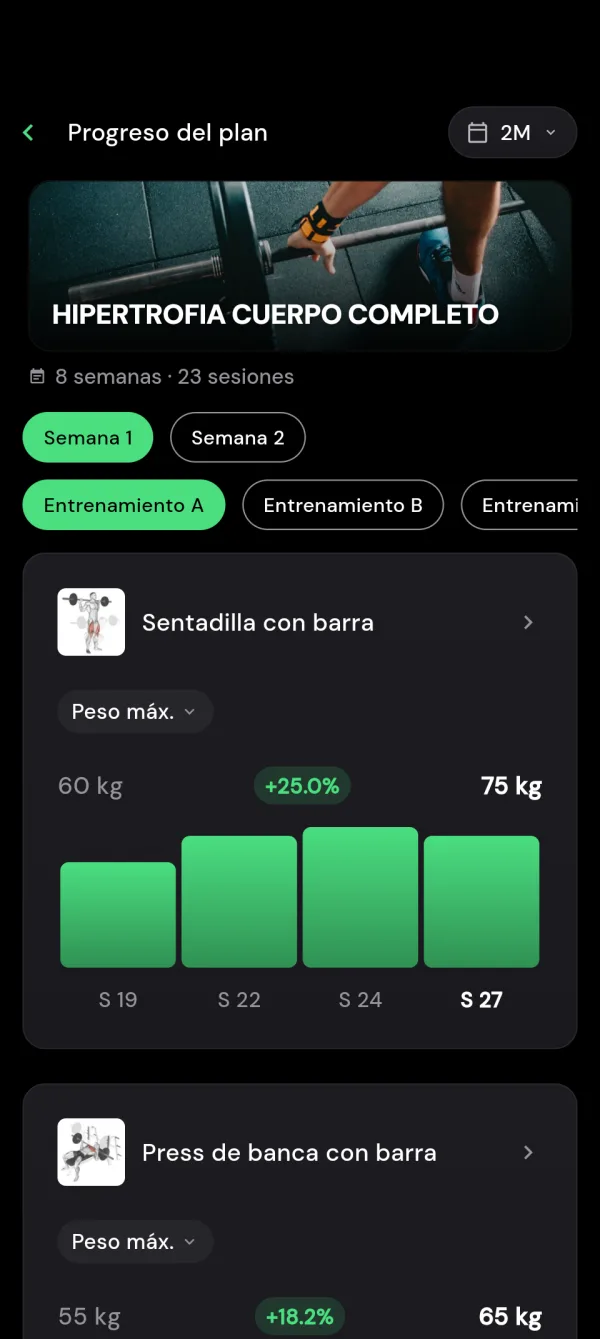Tap the S 24 bar in squat chart
Screen dimensions: 600x1339
tap(360, 897)
